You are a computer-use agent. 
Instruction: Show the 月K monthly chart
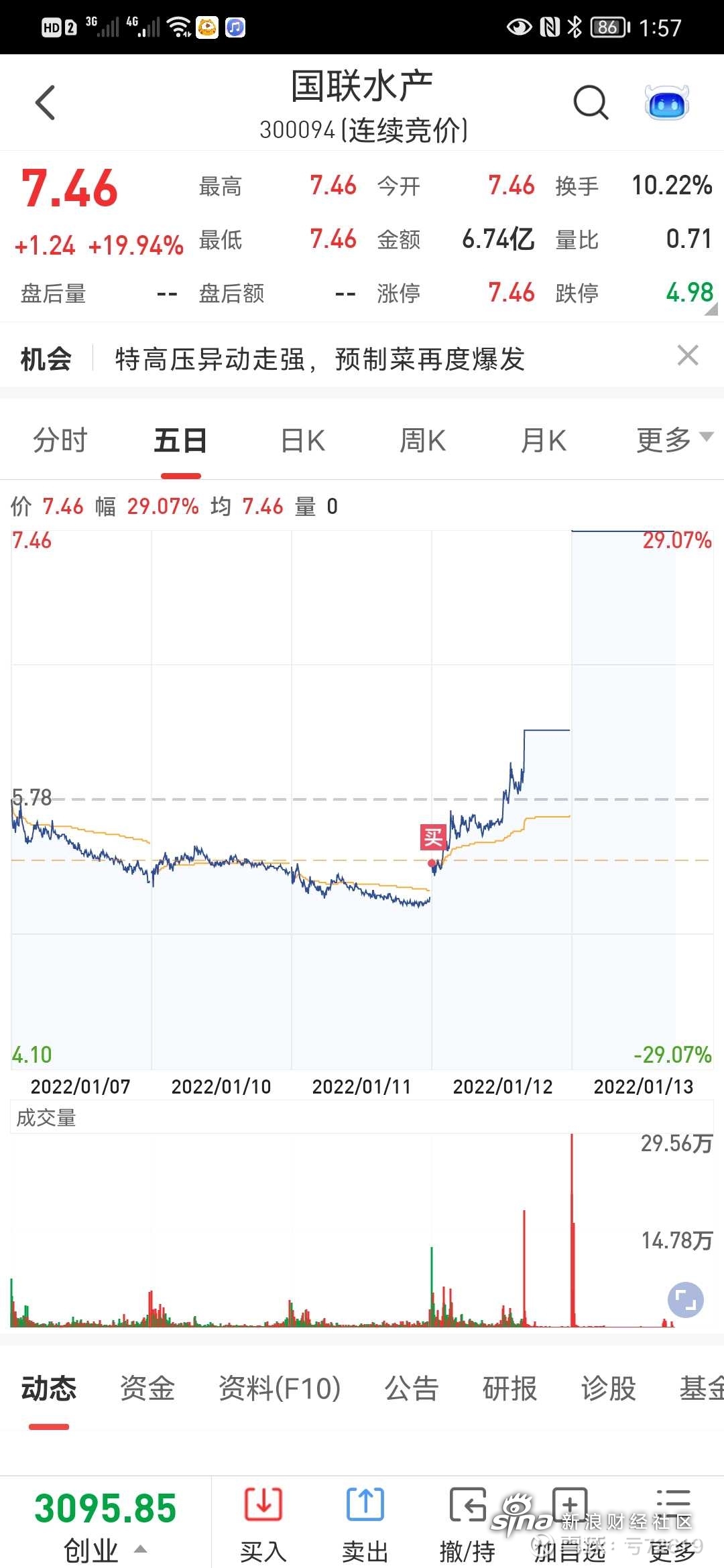pos(544,441)
